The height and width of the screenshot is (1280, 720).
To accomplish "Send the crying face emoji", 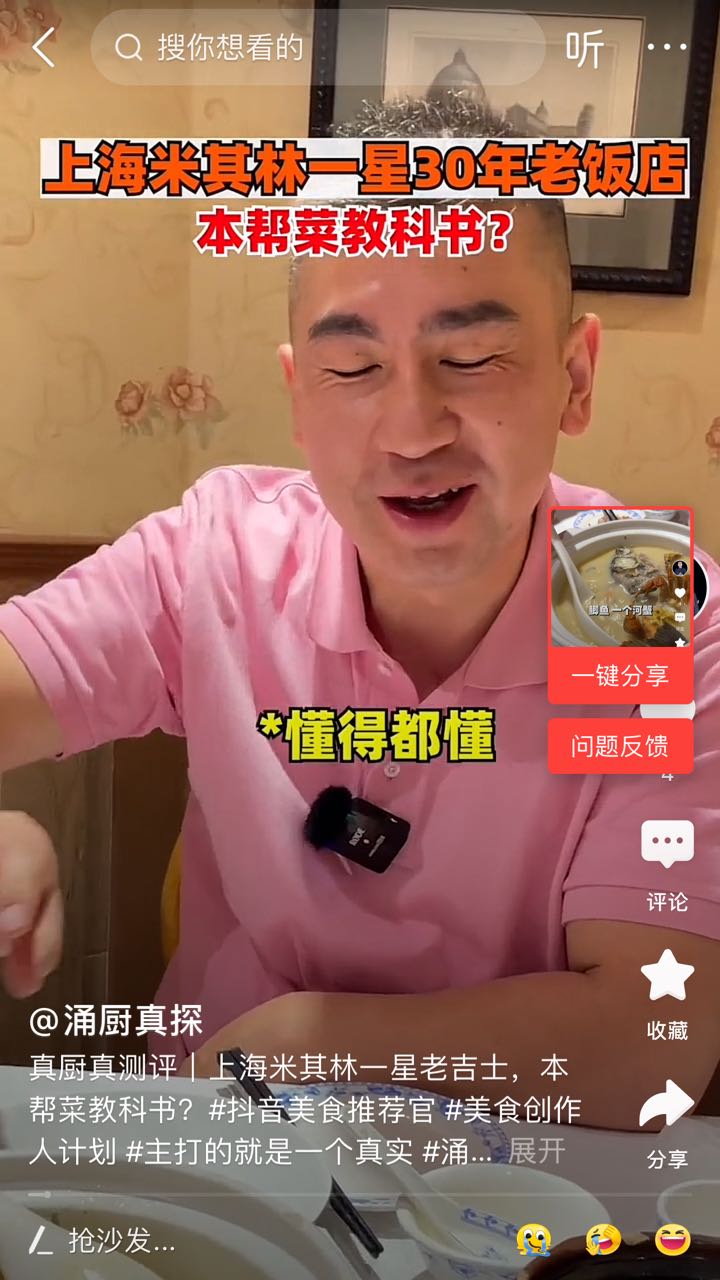I will pyautogui.click(x=534, y=1240).
